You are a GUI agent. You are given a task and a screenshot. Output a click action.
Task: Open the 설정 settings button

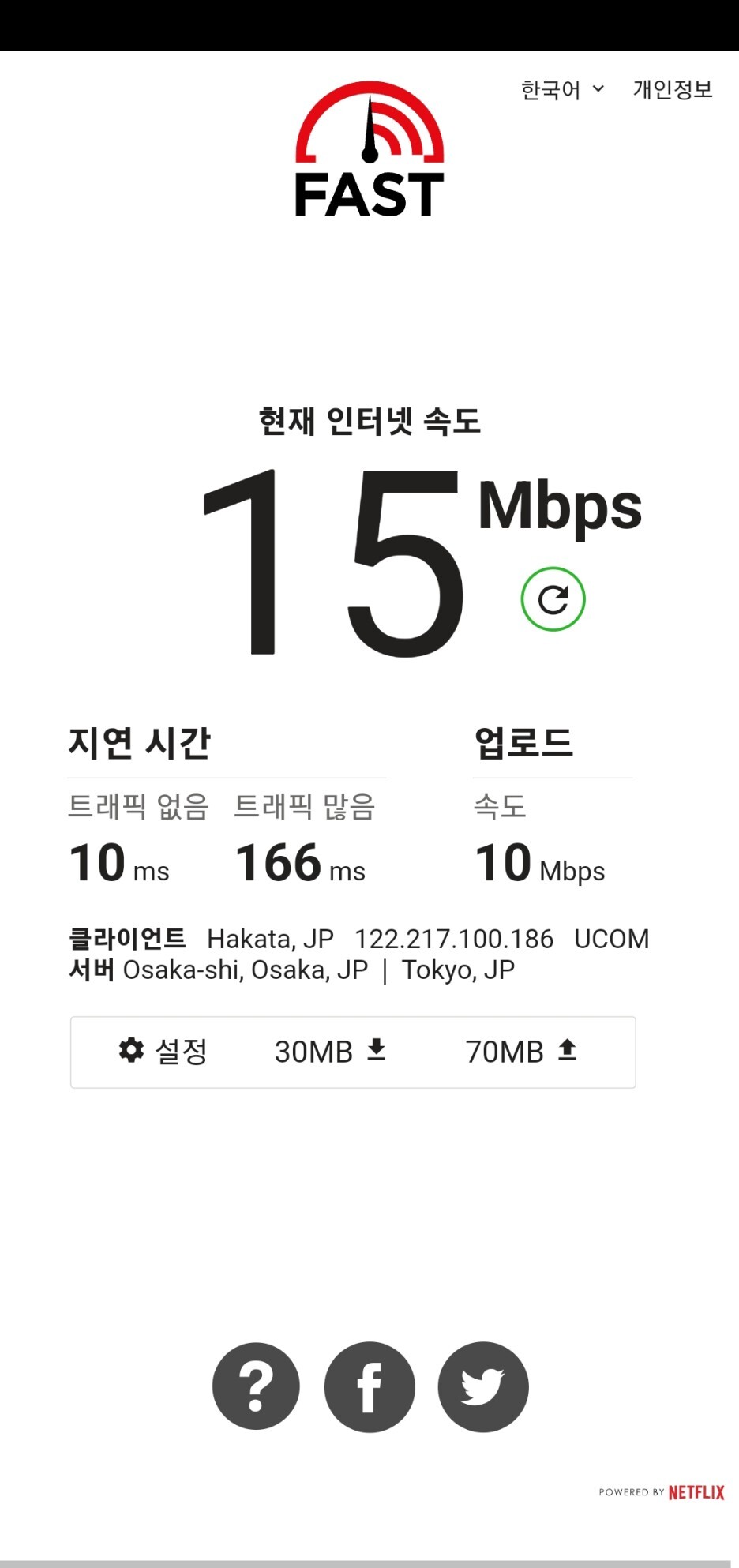coord(163,1051)
